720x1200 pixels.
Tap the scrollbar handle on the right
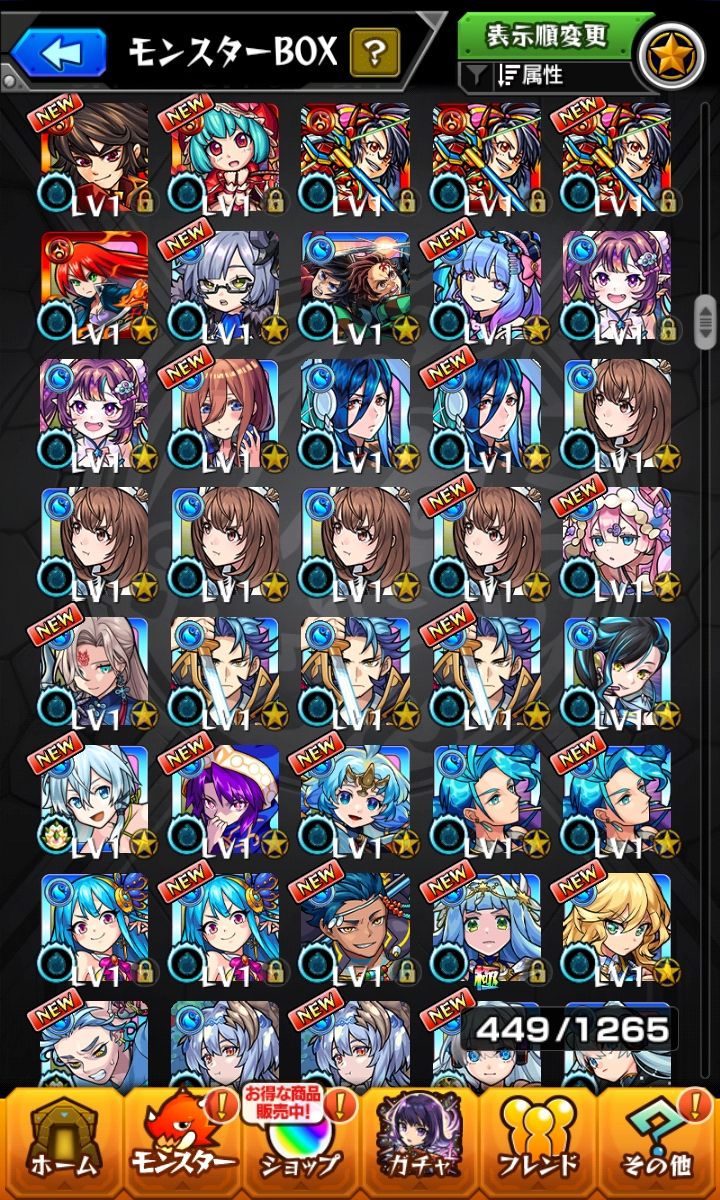(705, 320)
